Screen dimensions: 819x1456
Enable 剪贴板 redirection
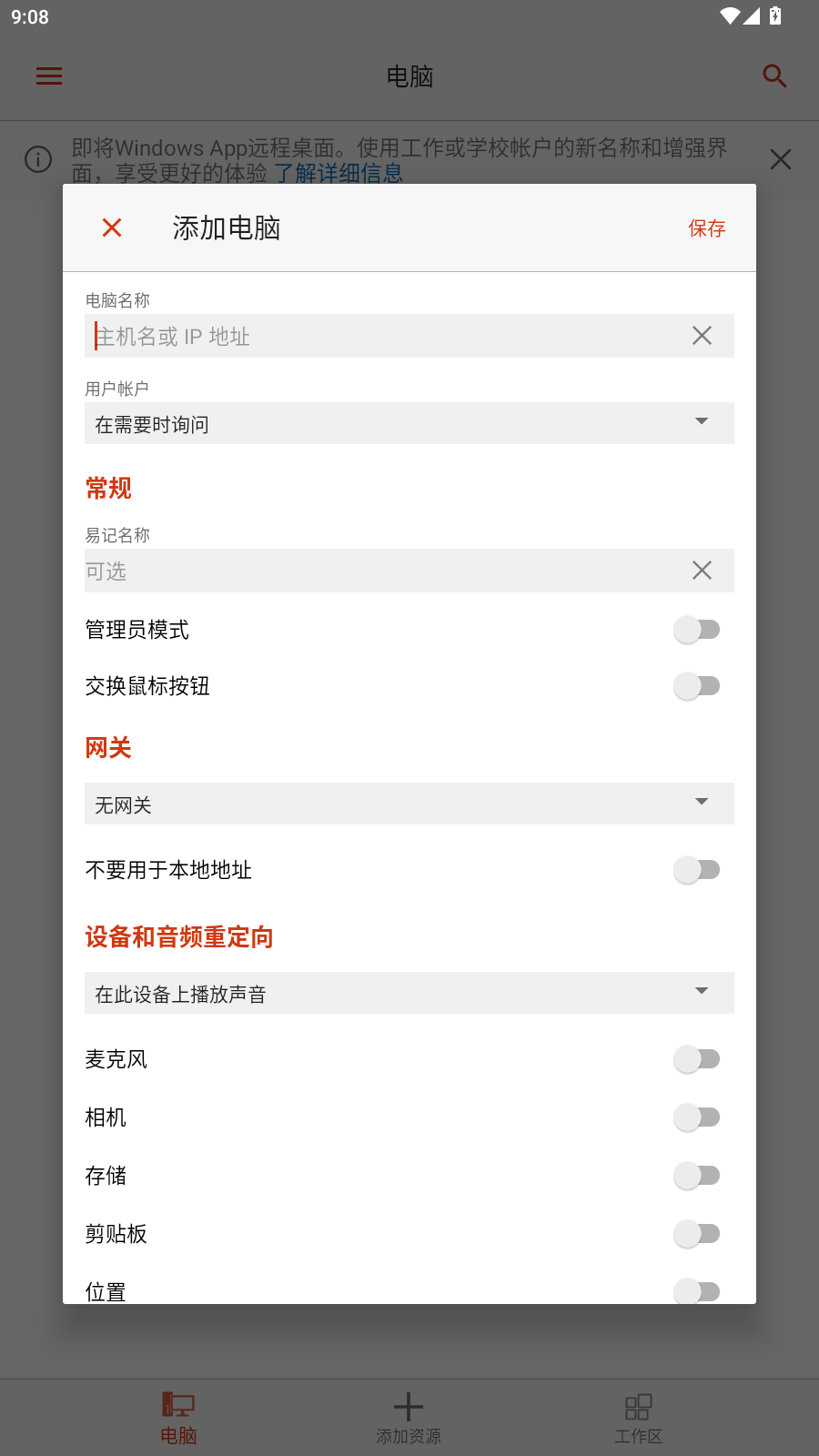tap(697, 1234)
